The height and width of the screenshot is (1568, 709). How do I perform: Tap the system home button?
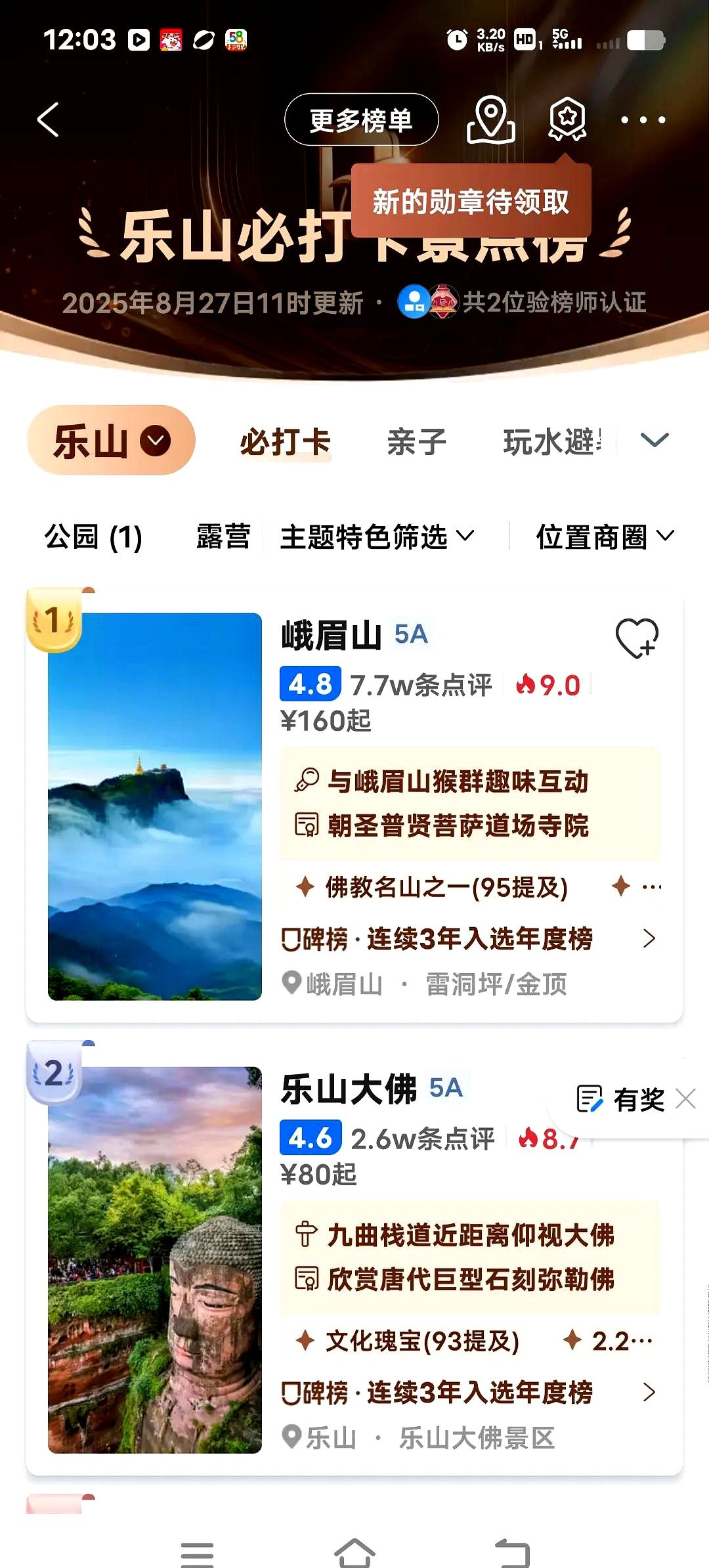(354, 1554)
